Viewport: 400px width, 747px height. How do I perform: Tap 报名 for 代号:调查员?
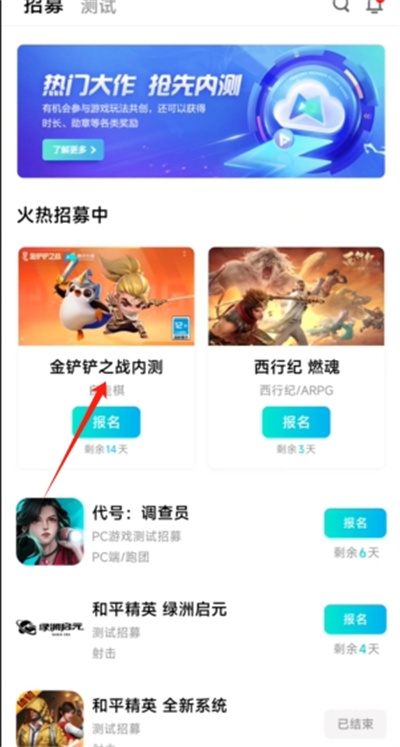[x=355, y=523]
